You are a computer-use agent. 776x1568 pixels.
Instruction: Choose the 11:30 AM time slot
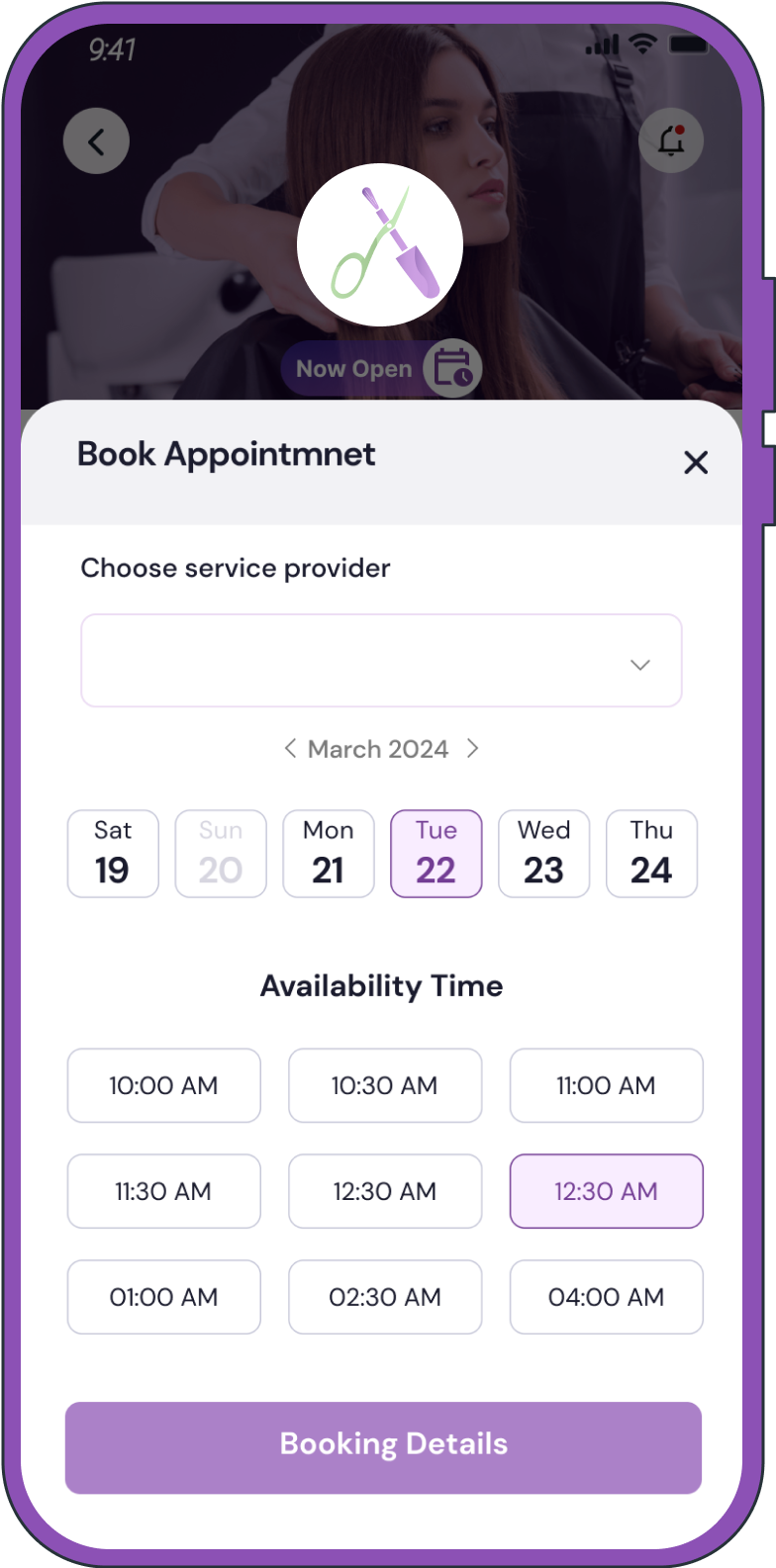click(x=164, y=1191)
